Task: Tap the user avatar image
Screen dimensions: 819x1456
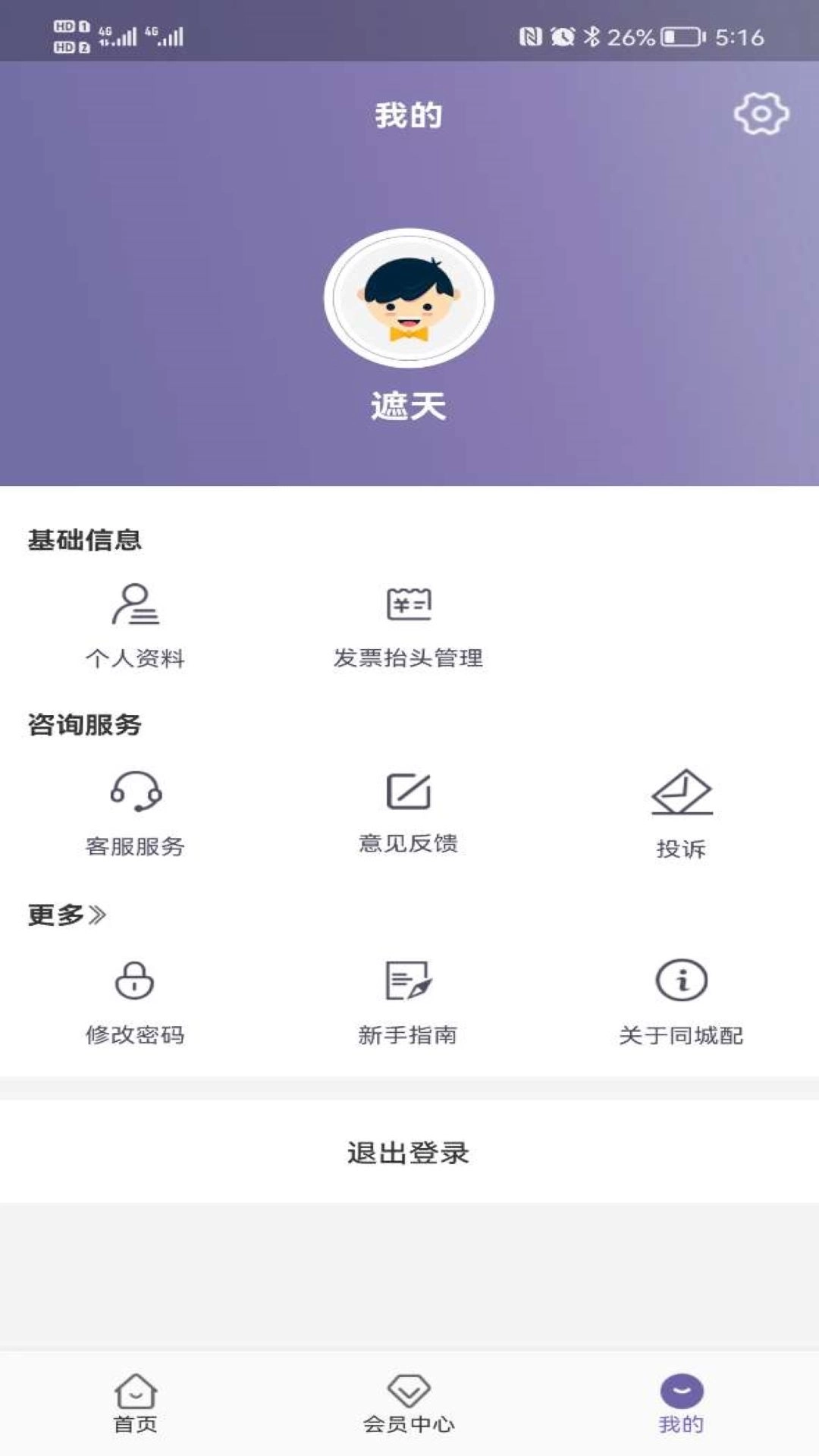Action: [x=409, y=299]
